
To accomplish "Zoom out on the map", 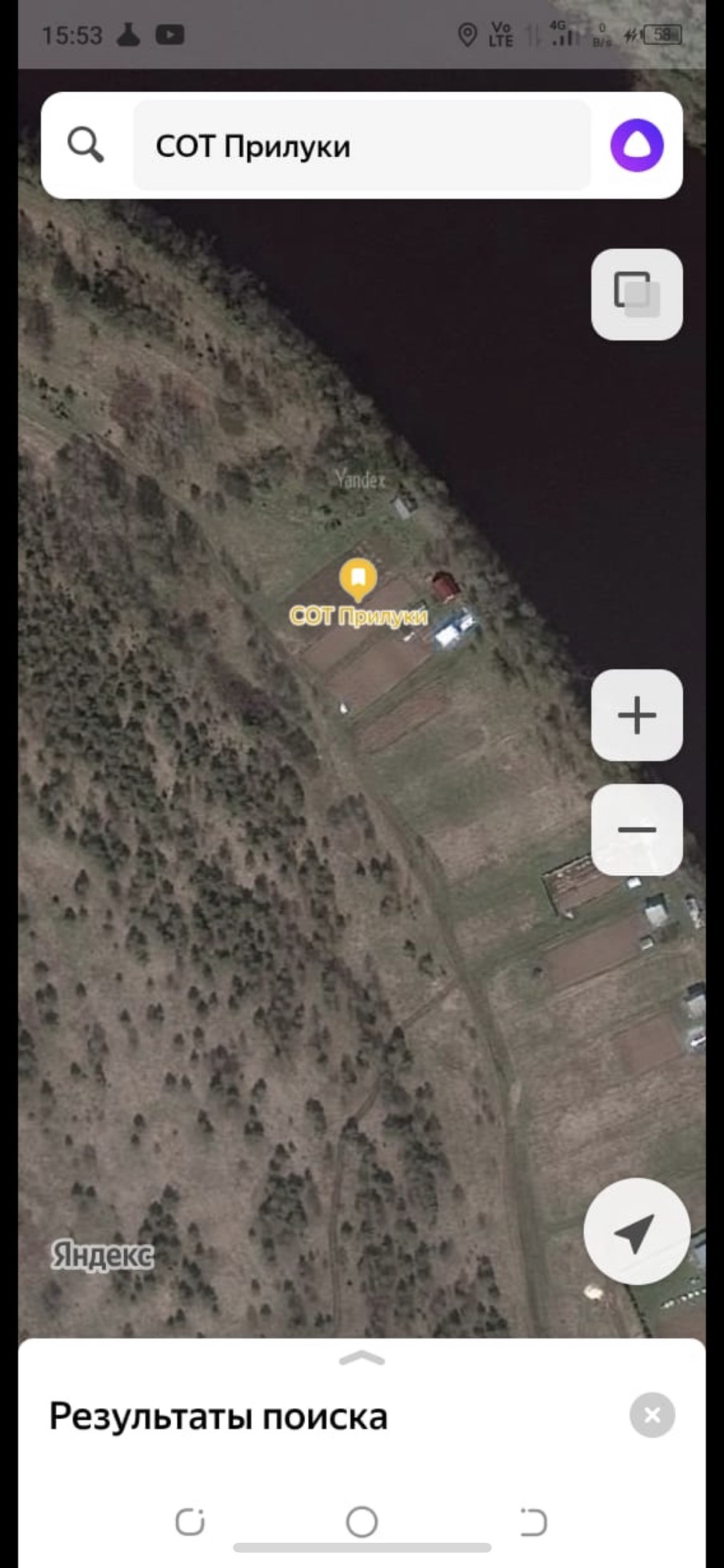I will coord(637,830).
